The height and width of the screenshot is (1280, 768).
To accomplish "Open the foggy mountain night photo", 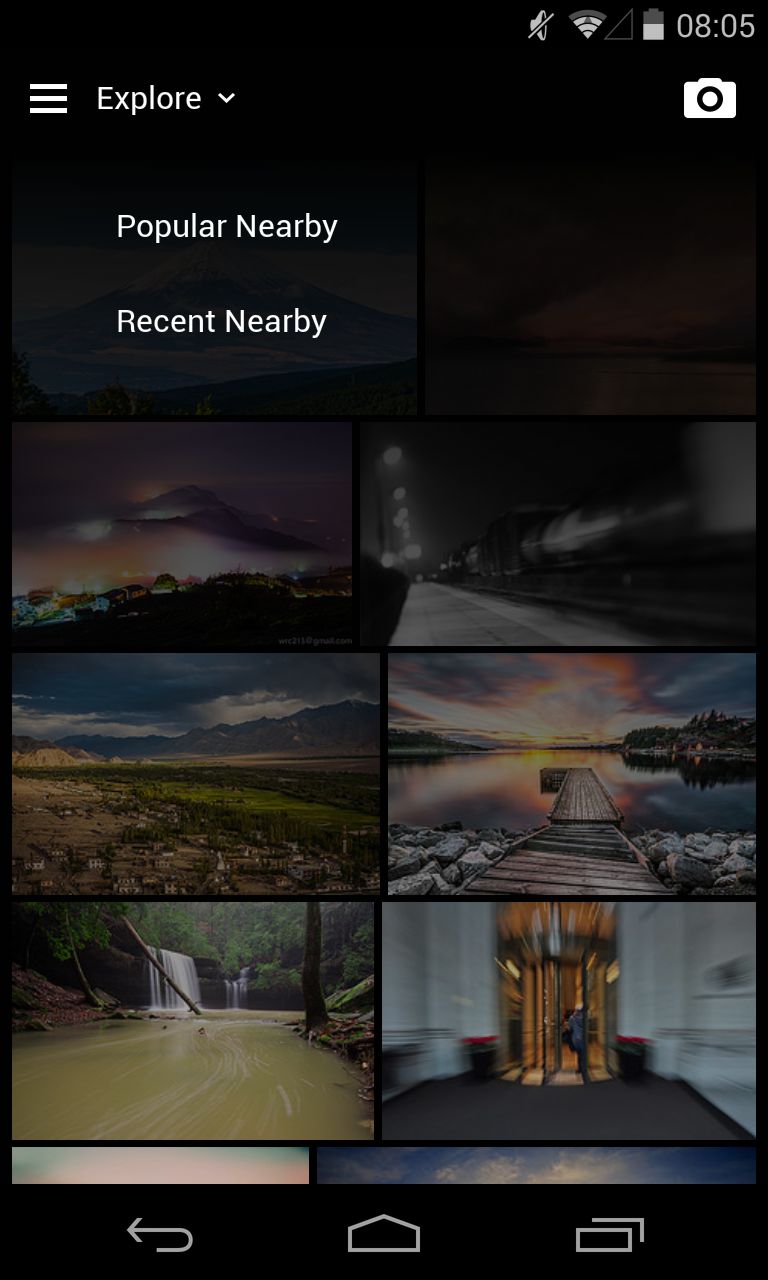I will tap(182, 534).
